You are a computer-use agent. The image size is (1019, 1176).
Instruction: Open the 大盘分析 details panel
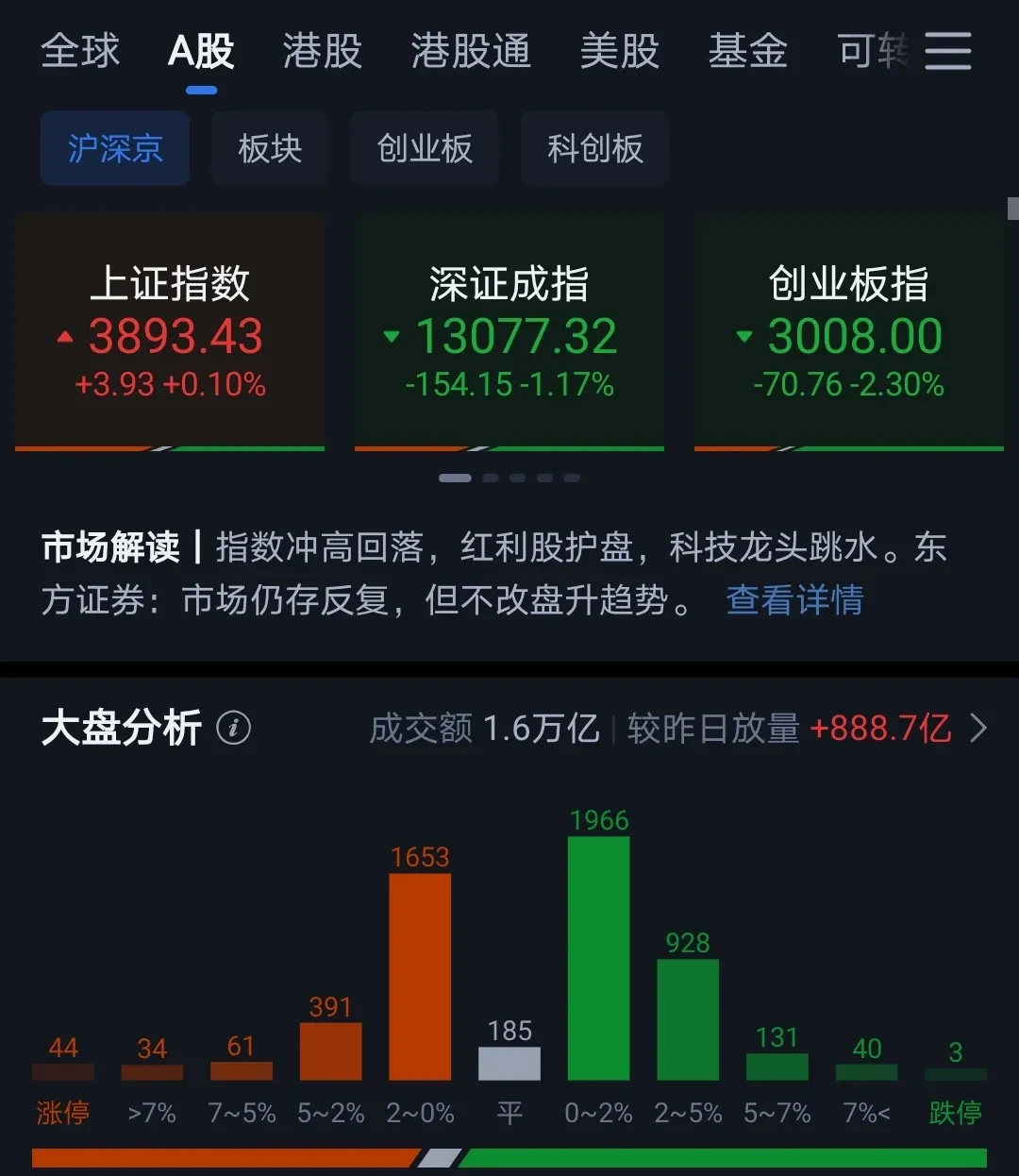[120, 728]
